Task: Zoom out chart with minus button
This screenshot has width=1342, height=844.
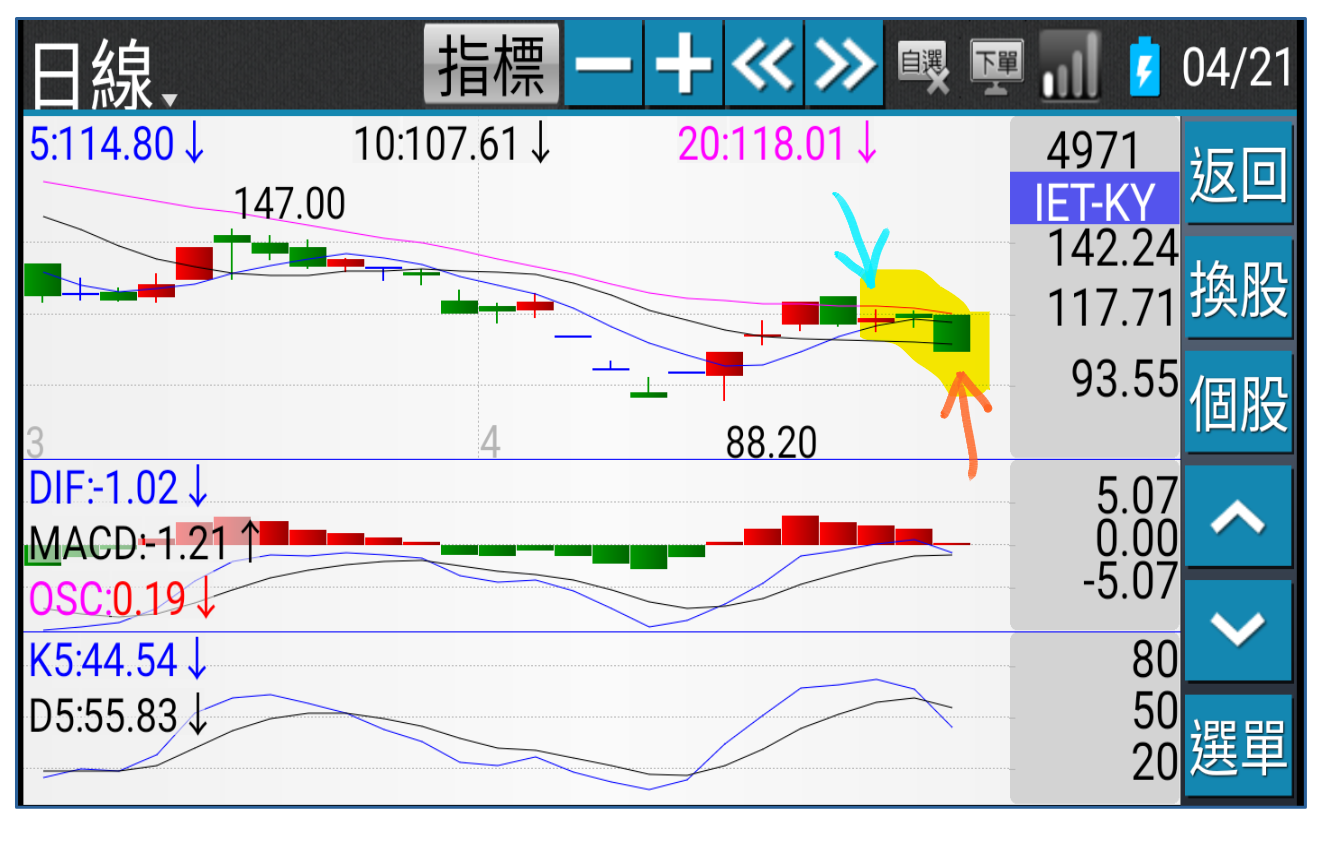Action: coord(604,66)
